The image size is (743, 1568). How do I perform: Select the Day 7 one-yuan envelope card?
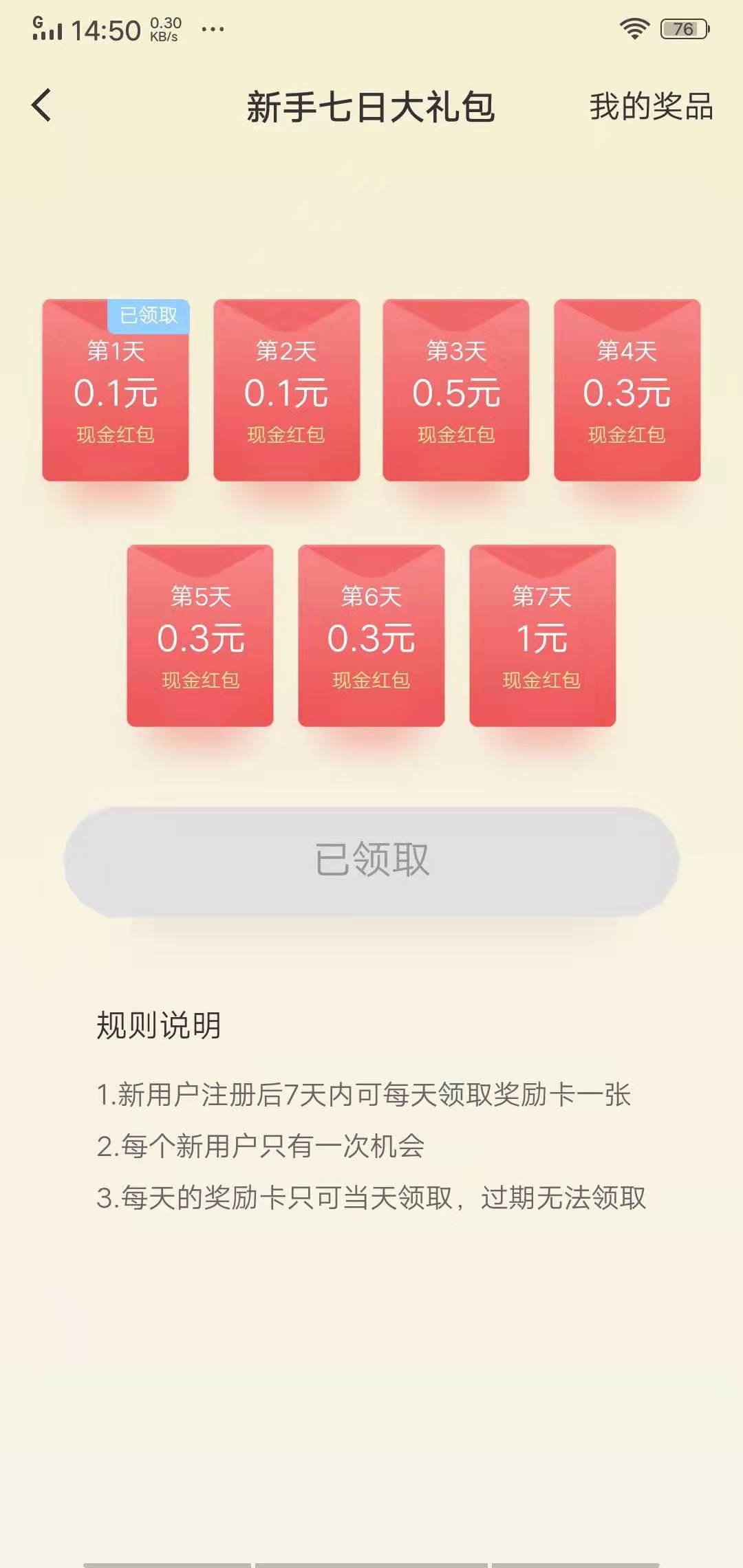[542, 636]
